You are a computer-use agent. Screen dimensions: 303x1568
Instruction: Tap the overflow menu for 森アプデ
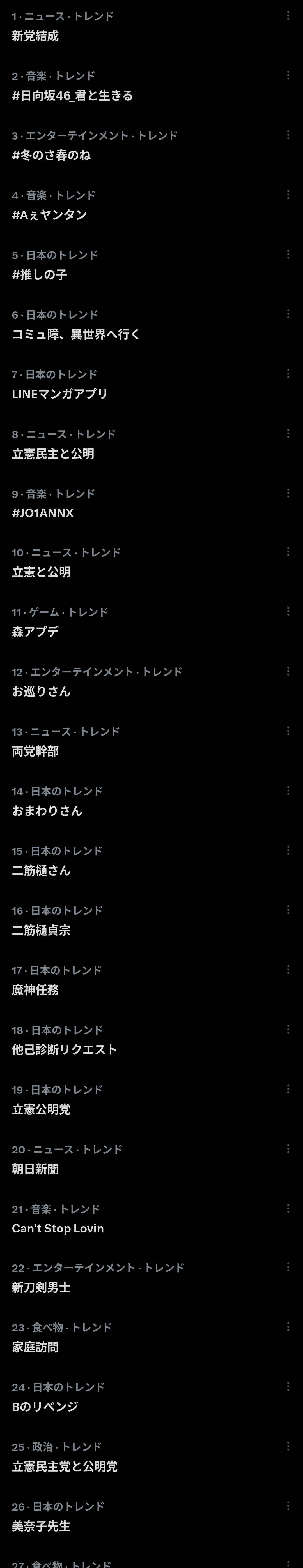click(x=288, y=611)
